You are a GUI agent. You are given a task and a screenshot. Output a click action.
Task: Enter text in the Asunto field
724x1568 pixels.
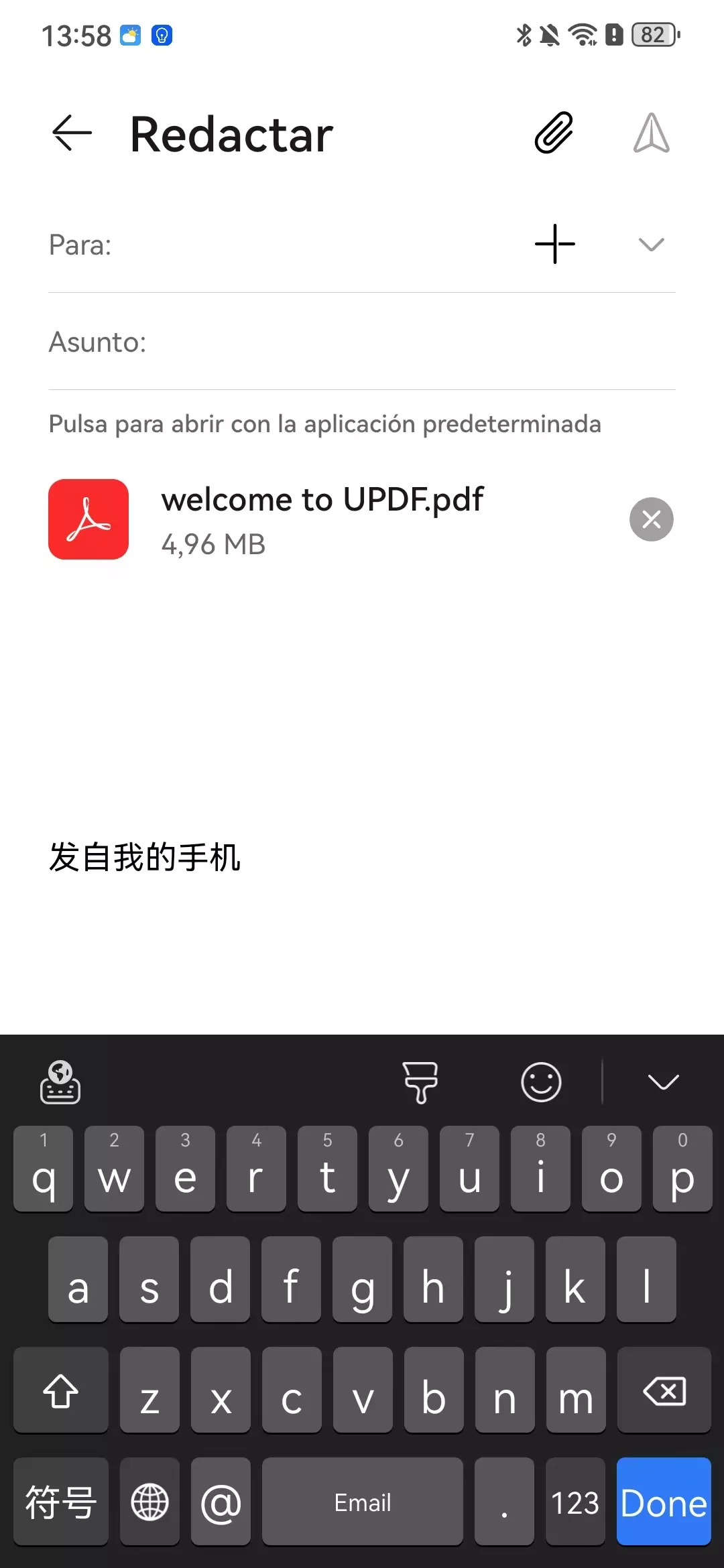point(402,342)
